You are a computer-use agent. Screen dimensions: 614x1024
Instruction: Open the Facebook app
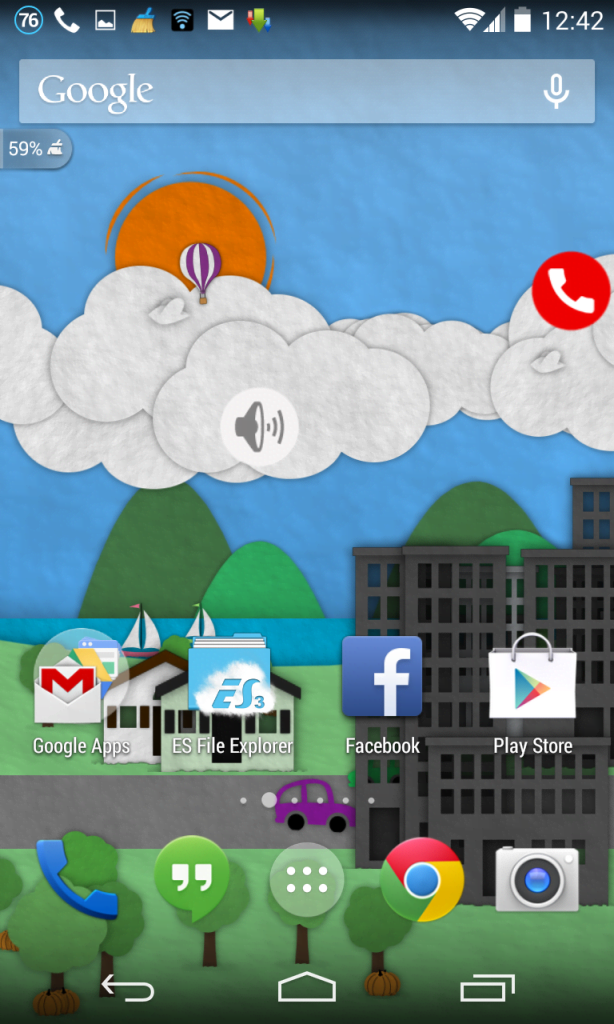tap(382, 694)
